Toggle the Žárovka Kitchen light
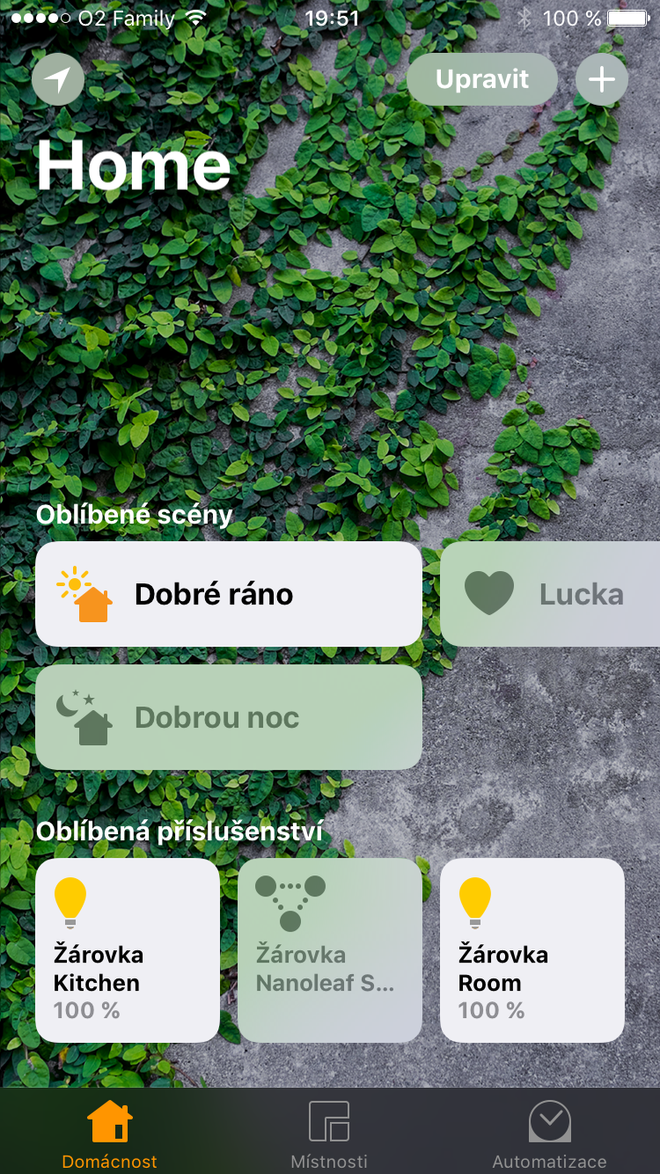 (127, 950)
